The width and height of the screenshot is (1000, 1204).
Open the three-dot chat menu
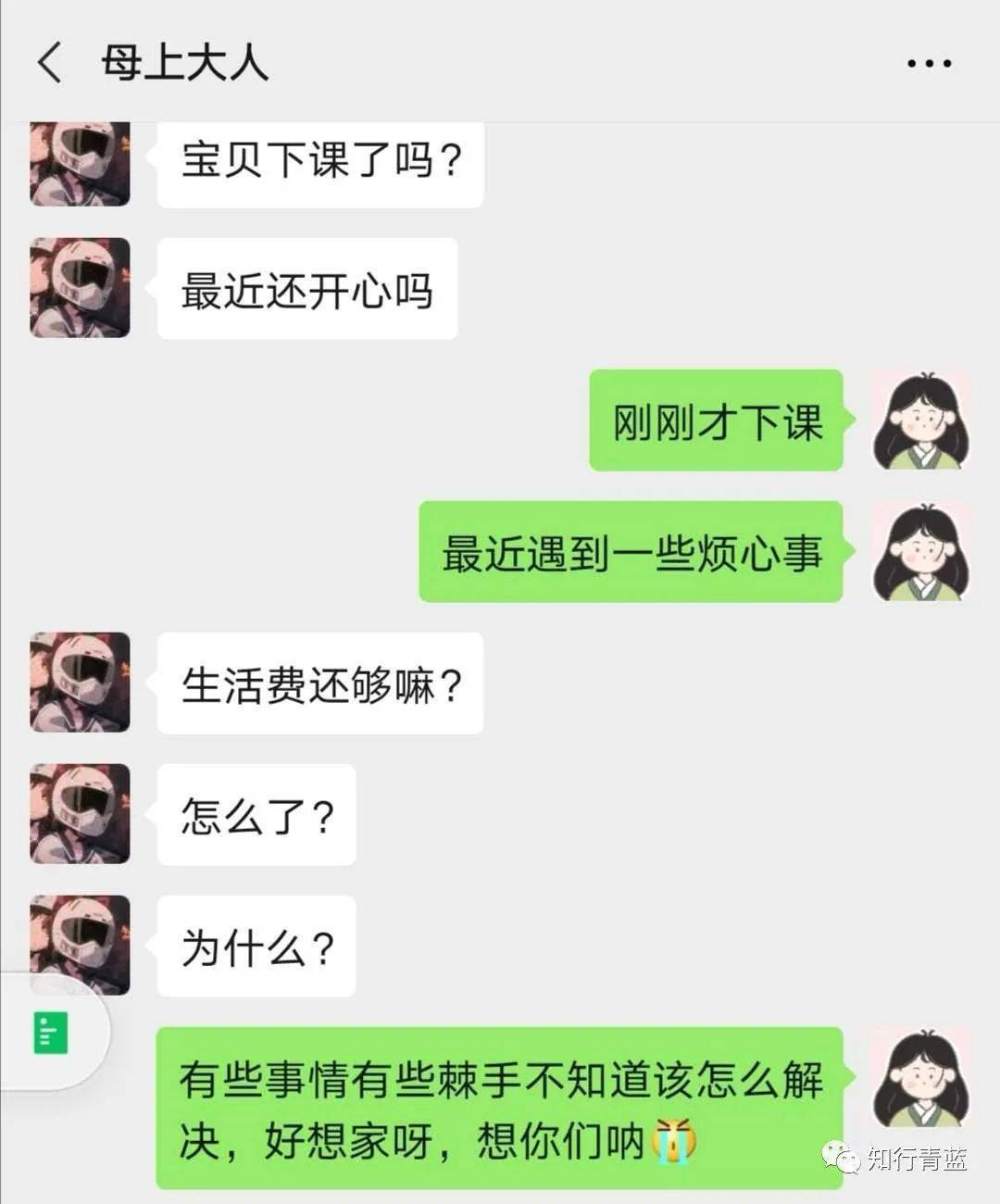(929, 63)
